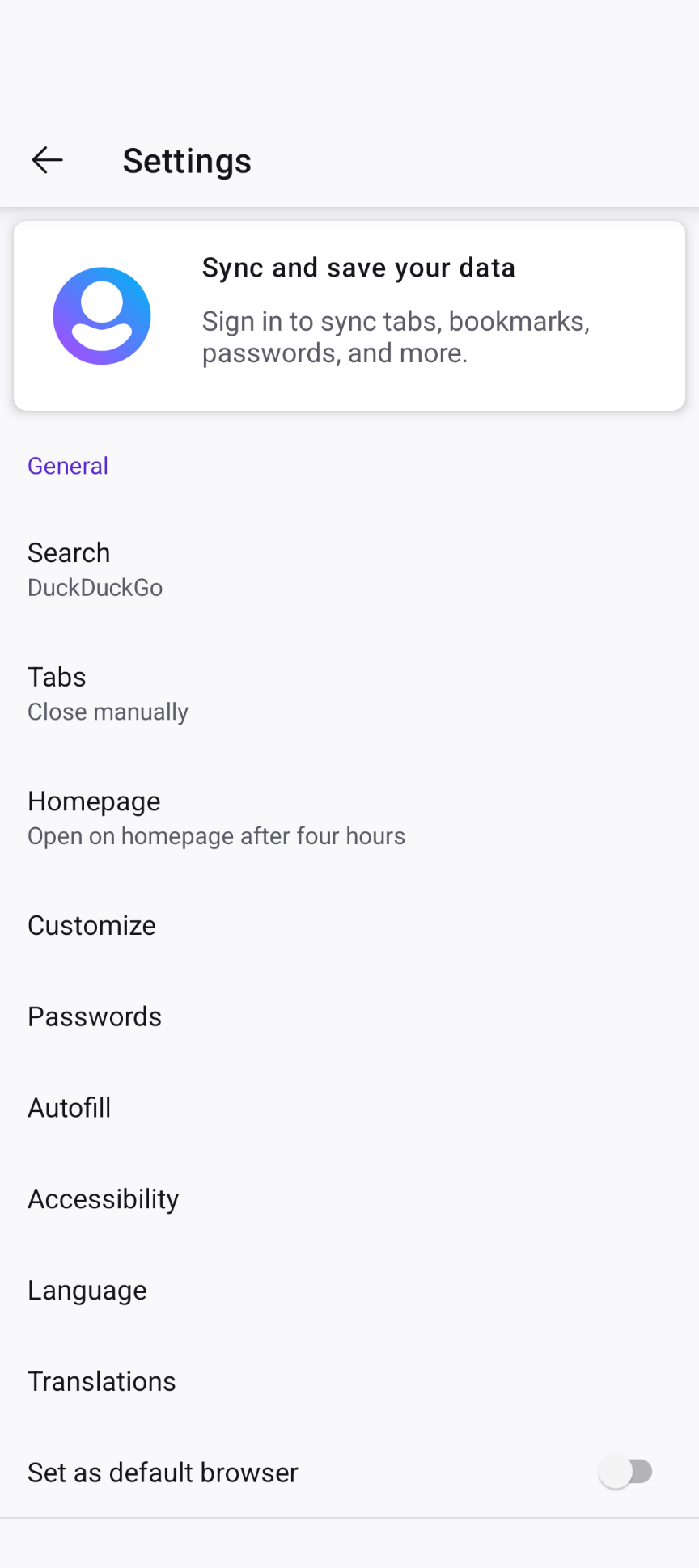Viewport: 699px width, 1568px height.
Task: Go back using the arrow icon
Action: (x=47, y=160)
